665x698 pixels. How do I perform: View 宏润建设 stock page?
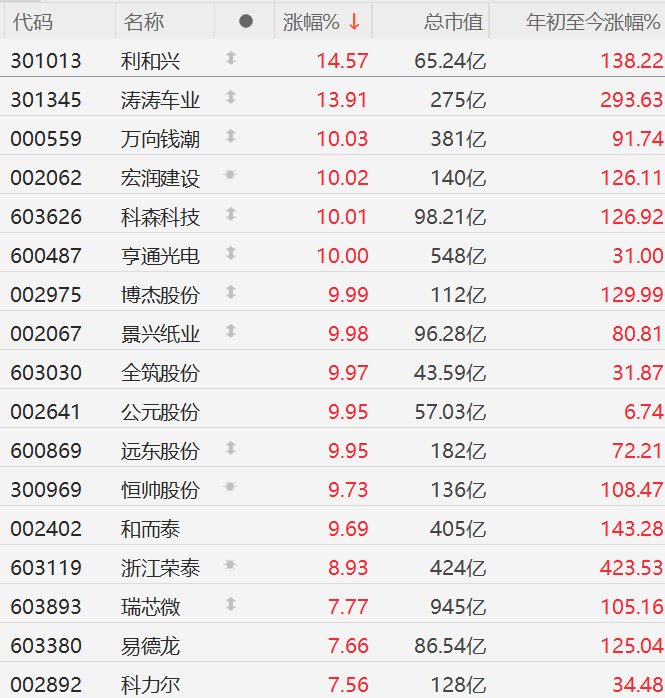(x=160, y=177)
